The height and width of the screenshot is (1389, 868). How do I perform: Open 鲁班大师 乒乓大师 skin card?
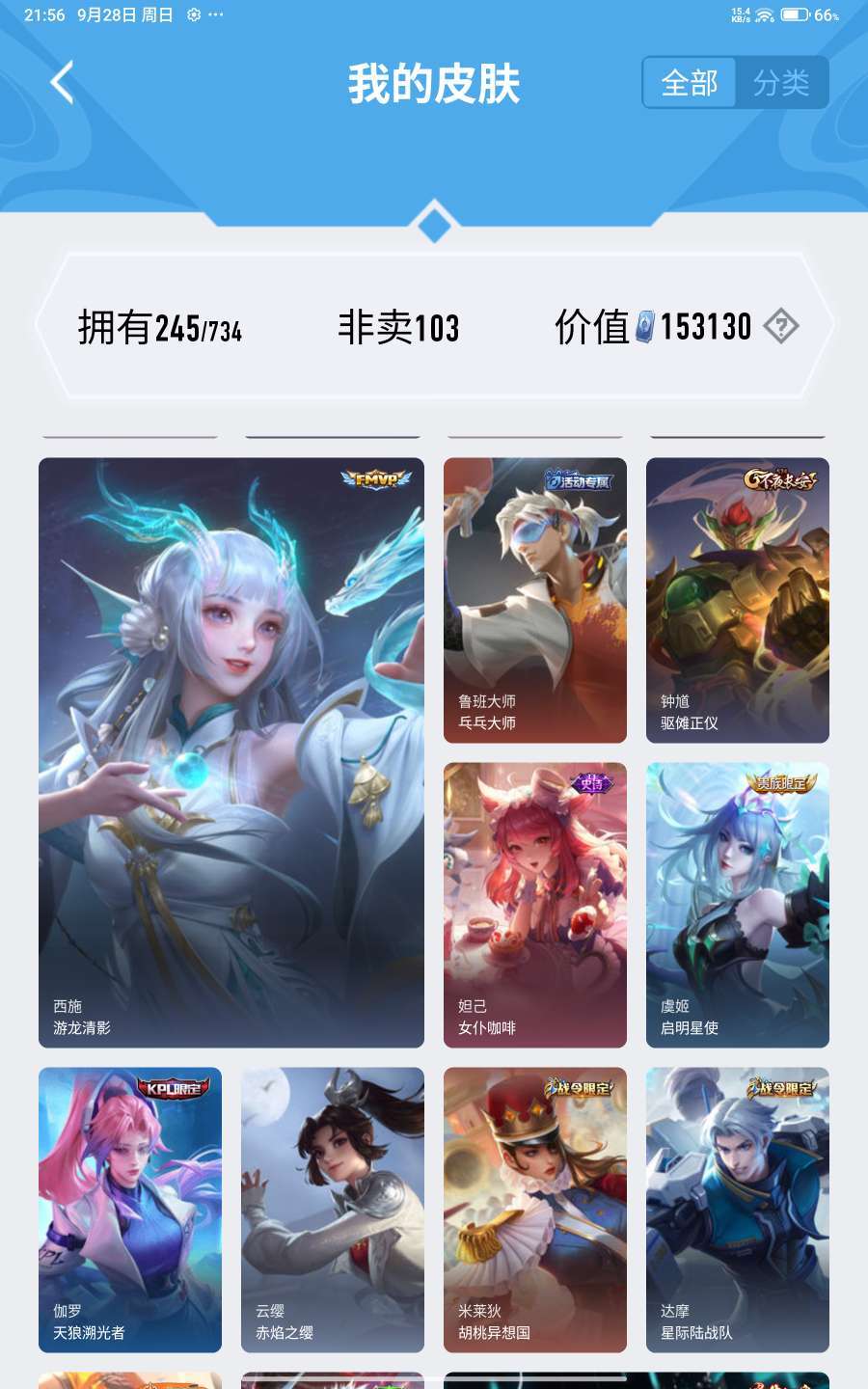coord(535,600)
